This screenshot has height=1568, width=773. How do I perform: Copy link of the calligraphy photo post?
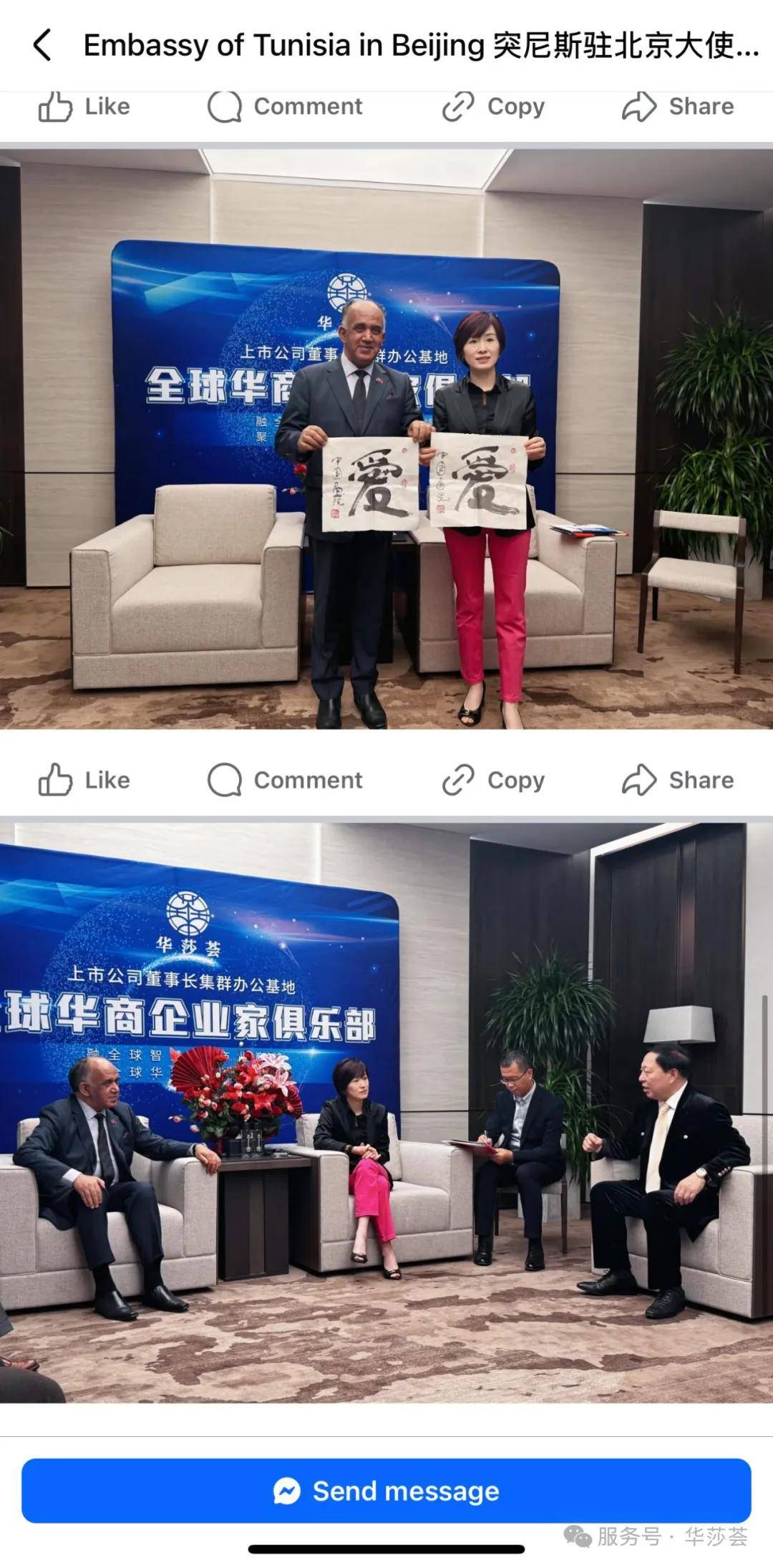coord(493,780)
